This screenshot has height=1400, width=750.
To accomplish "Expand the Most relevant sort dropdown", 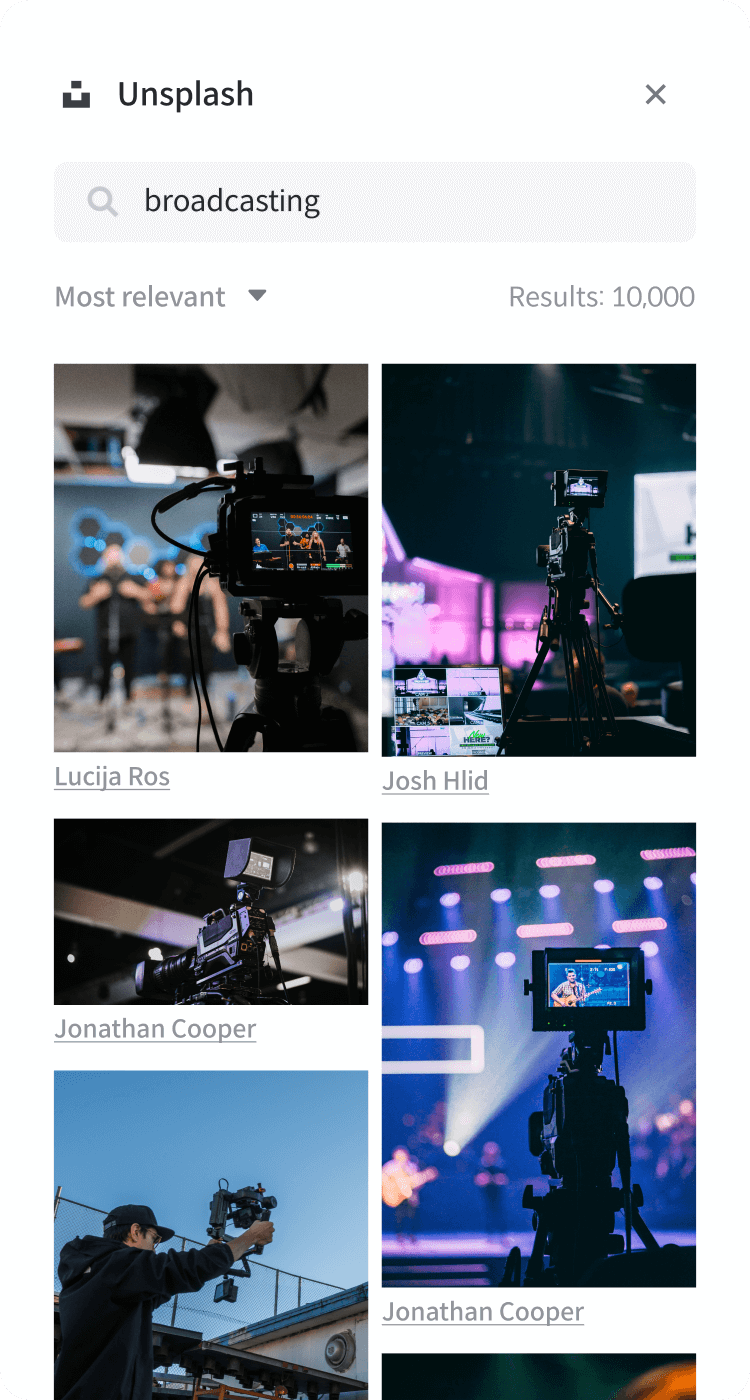I will tap(161, 297).
